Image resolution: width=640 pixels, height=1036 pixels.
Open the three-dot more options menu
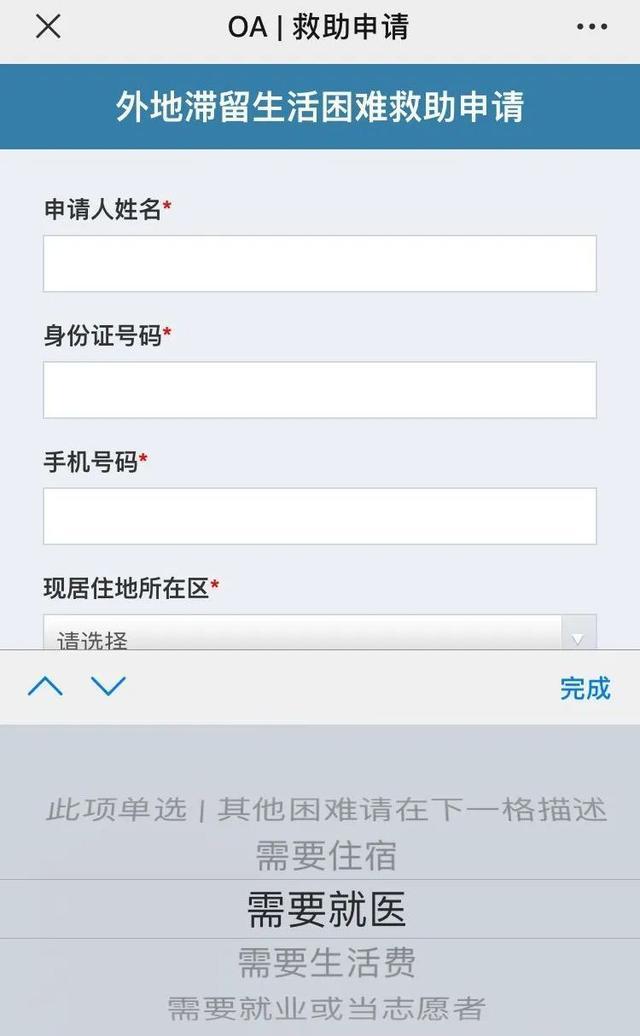pos(592,27)
